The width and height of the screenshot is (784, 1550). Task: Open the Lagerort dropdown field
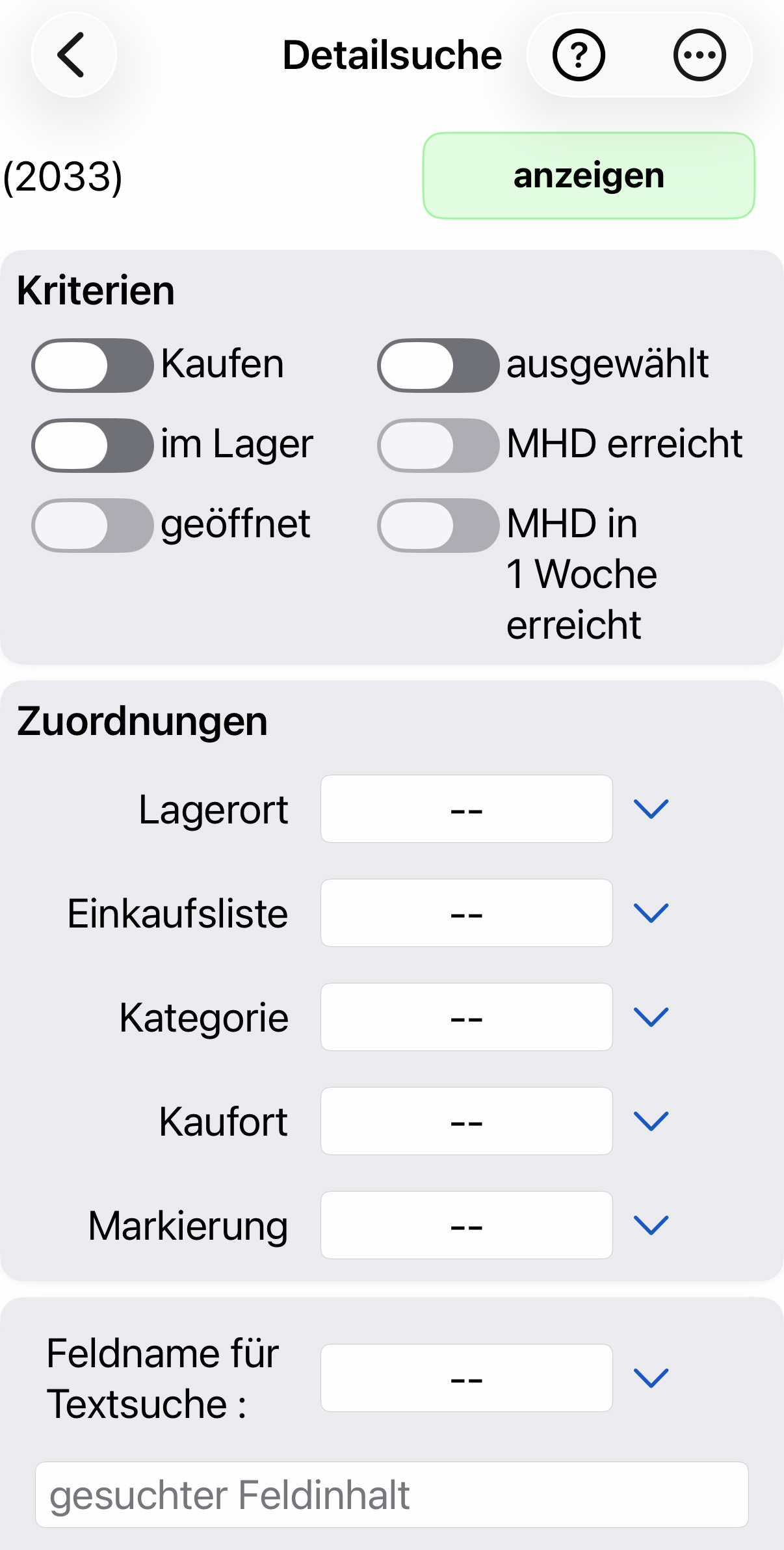pos(466,808)
